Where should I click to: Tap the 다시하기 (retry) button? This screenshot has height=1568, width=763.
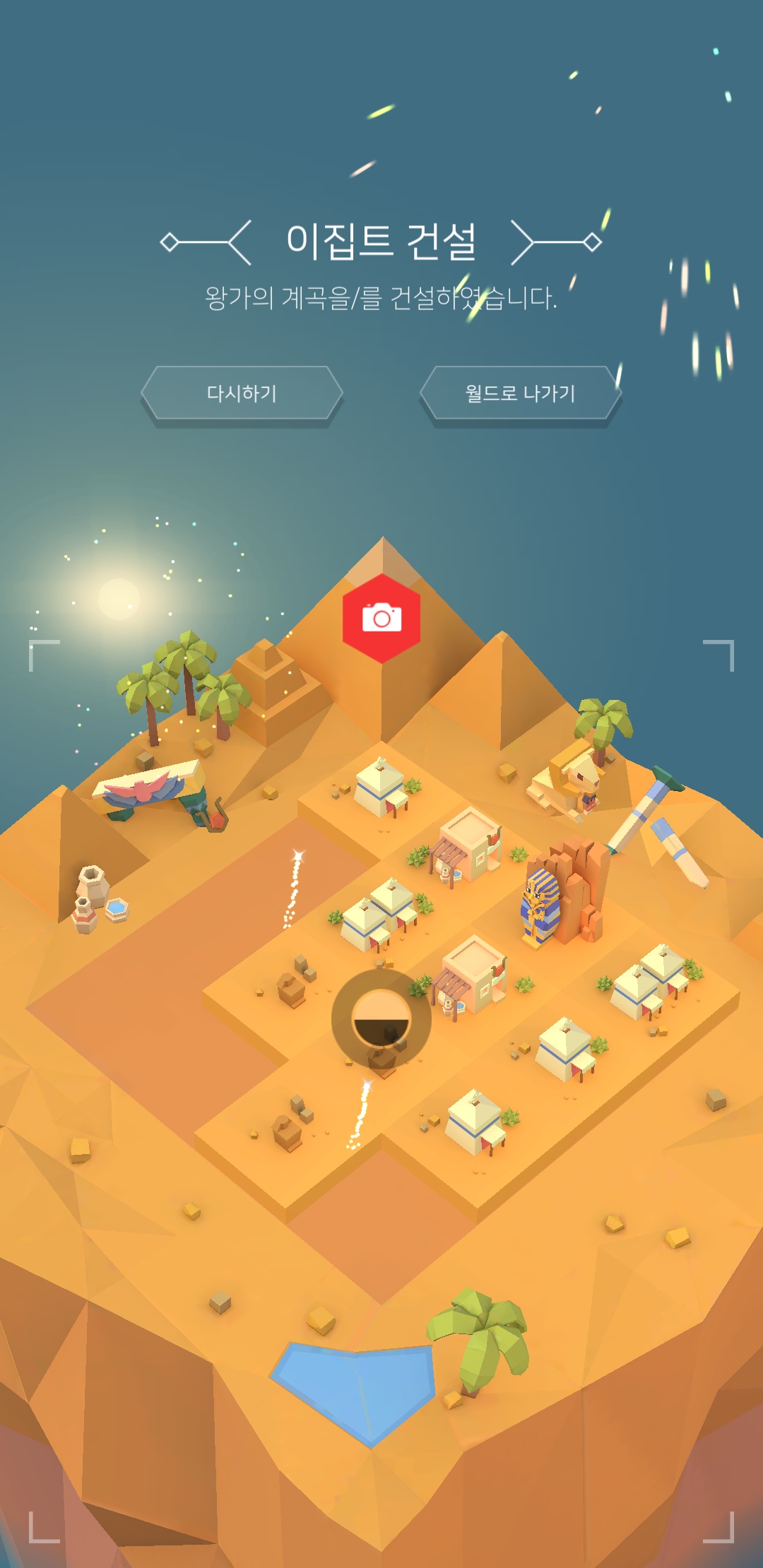click(x=242, y=393)
